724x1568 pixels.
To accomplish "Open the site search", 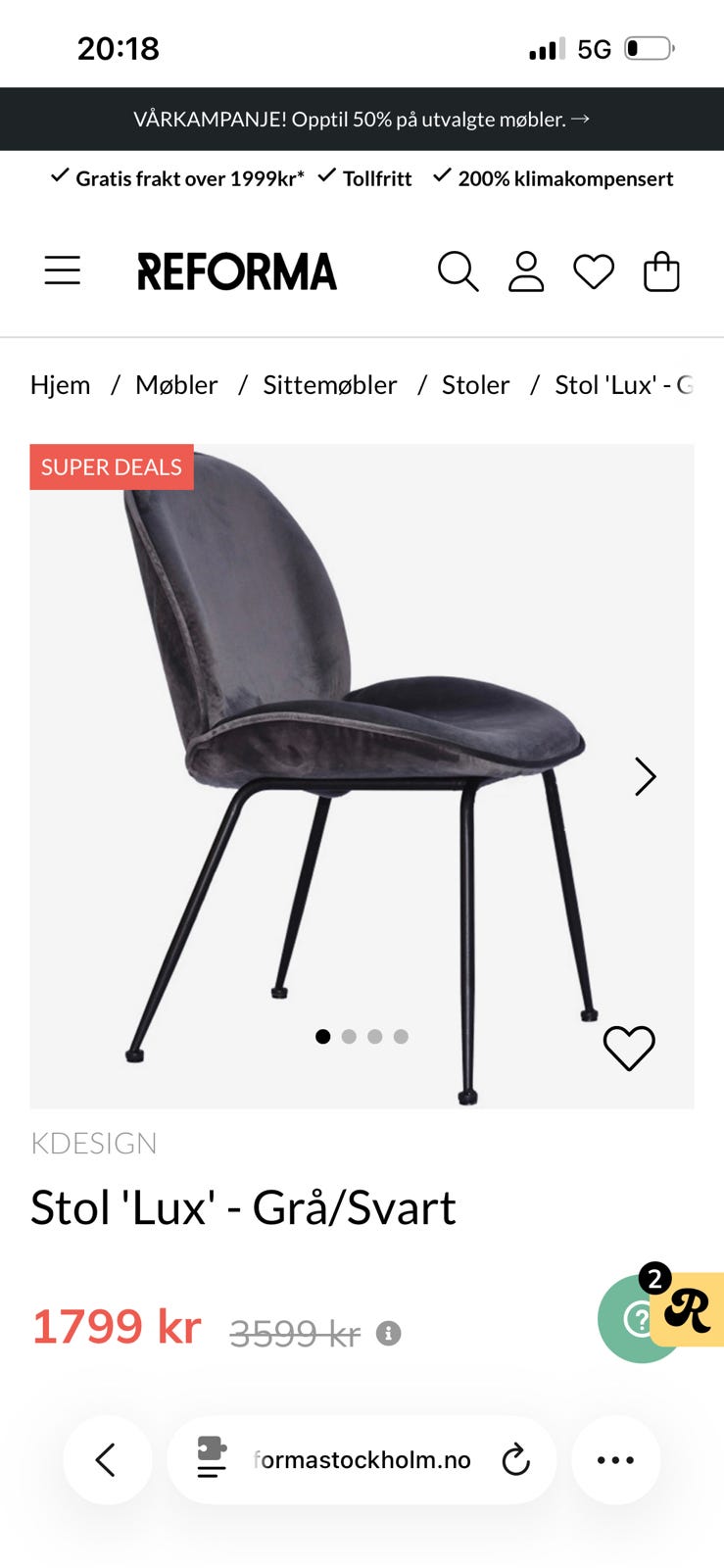I will pyautogui.click(x=458, y=271).
